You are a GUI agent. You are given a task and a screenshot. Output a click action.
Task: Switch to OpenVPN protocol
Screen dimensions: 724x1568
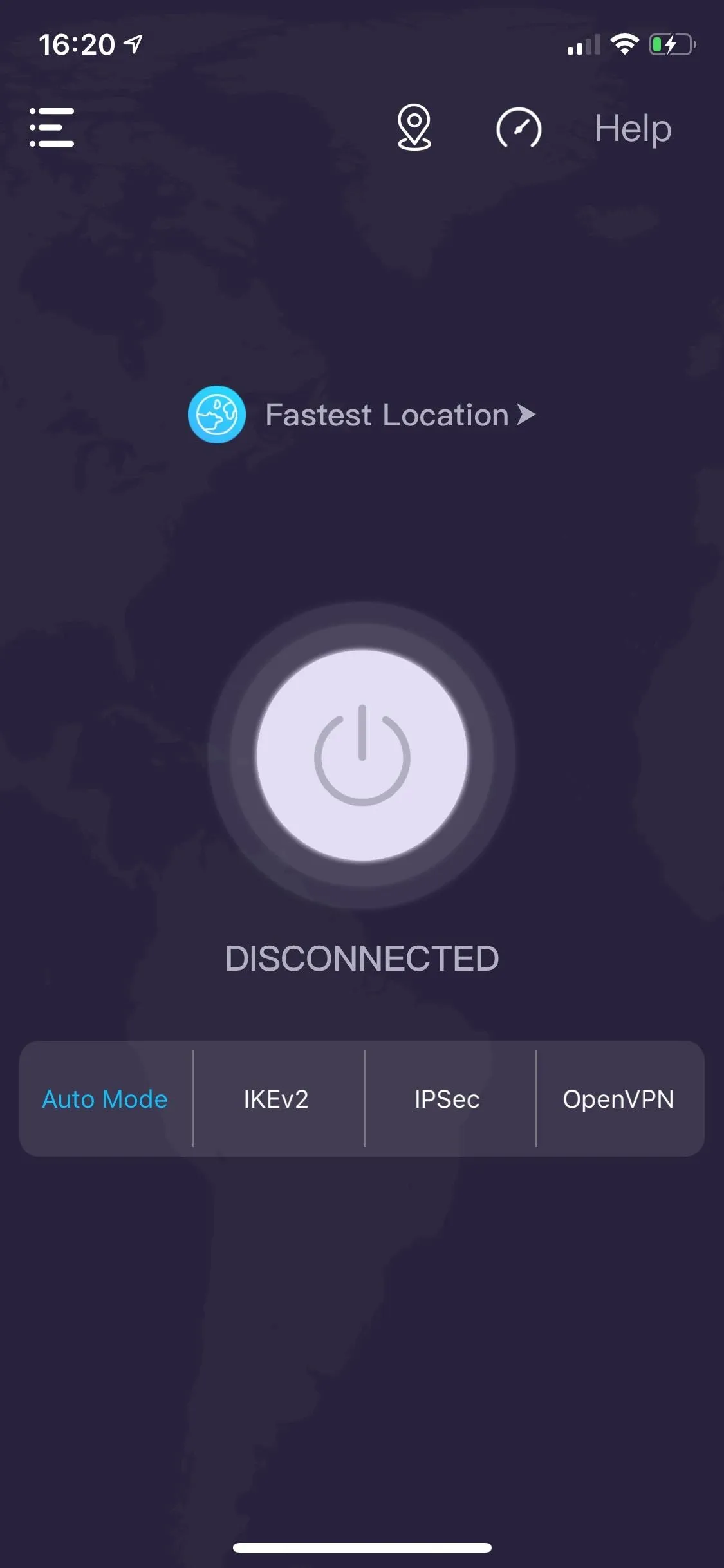(x=620, y=1099)
